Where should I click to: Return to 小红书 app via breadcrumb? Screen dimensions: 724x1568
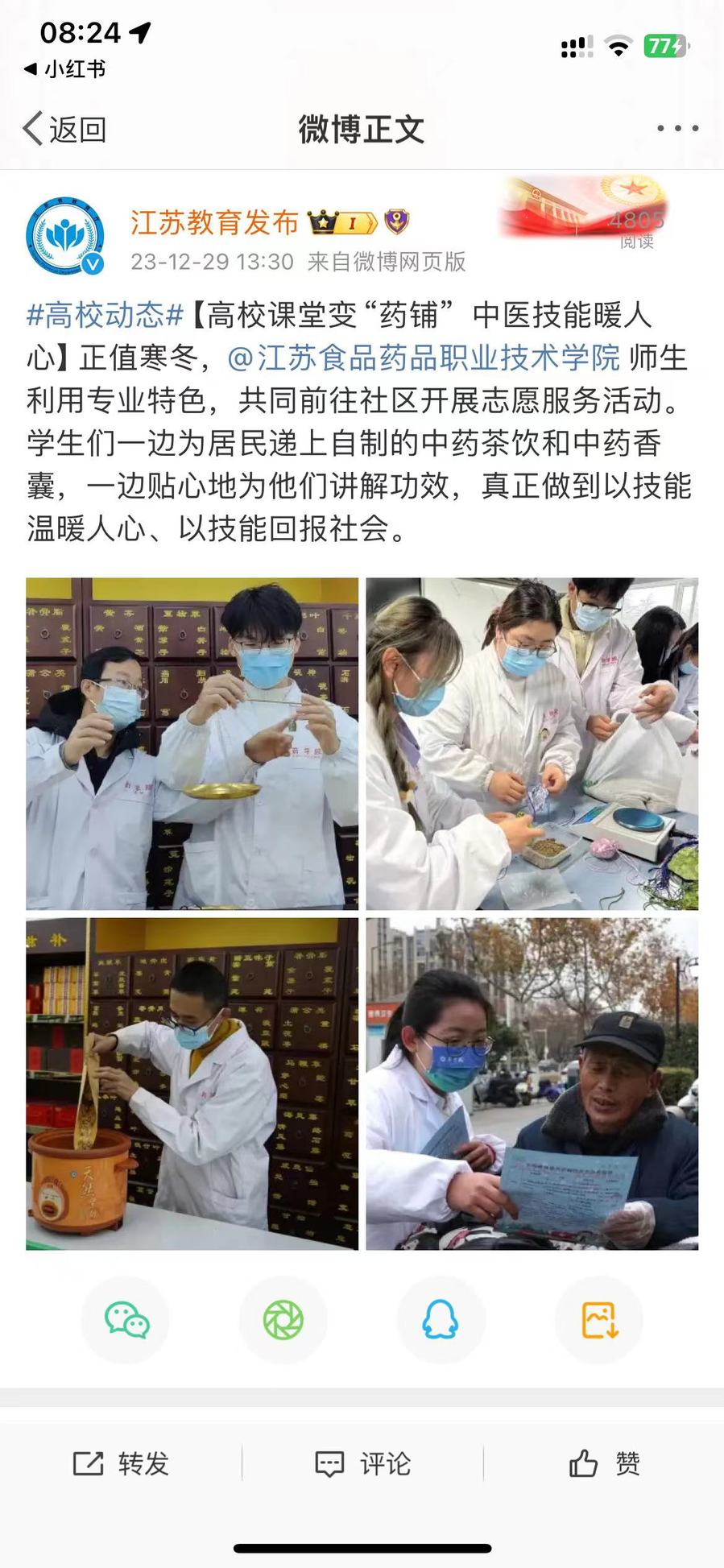(x=64, y=69)
